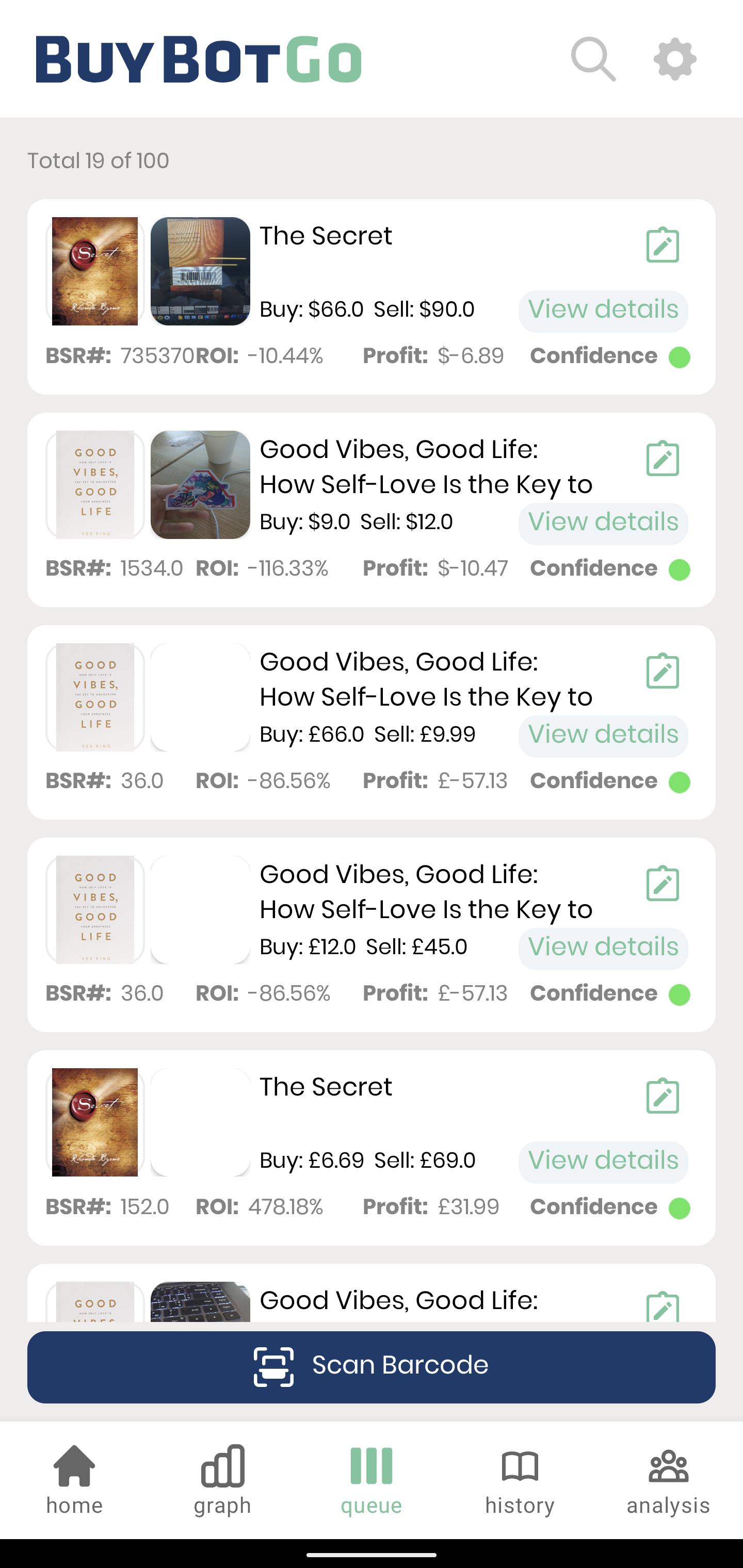View details of Good Vibes Buy £66.0
The width and height of the screenshot is (743, 1568).
(603, 734)
